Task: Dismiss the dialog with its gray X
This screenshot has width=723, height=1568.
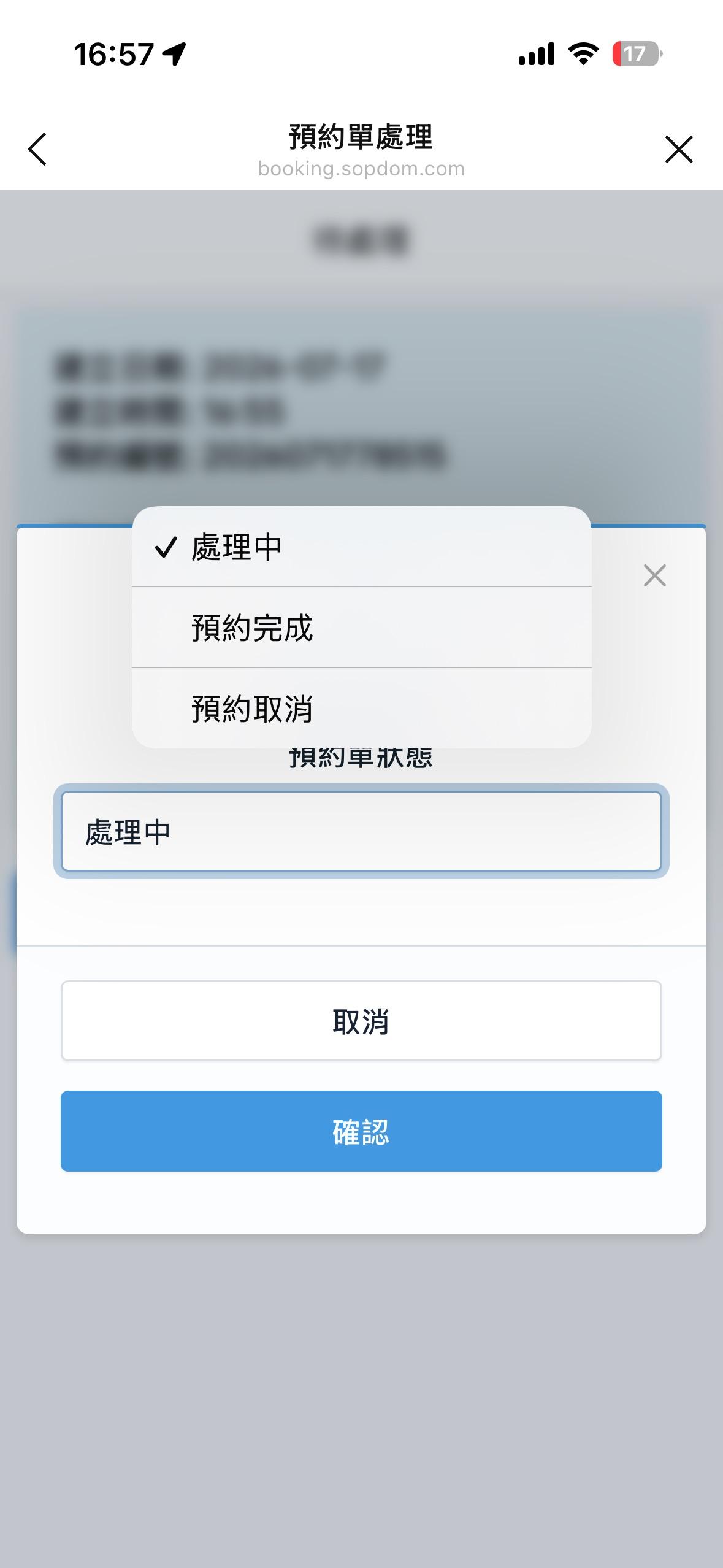Action: point(655,575)
